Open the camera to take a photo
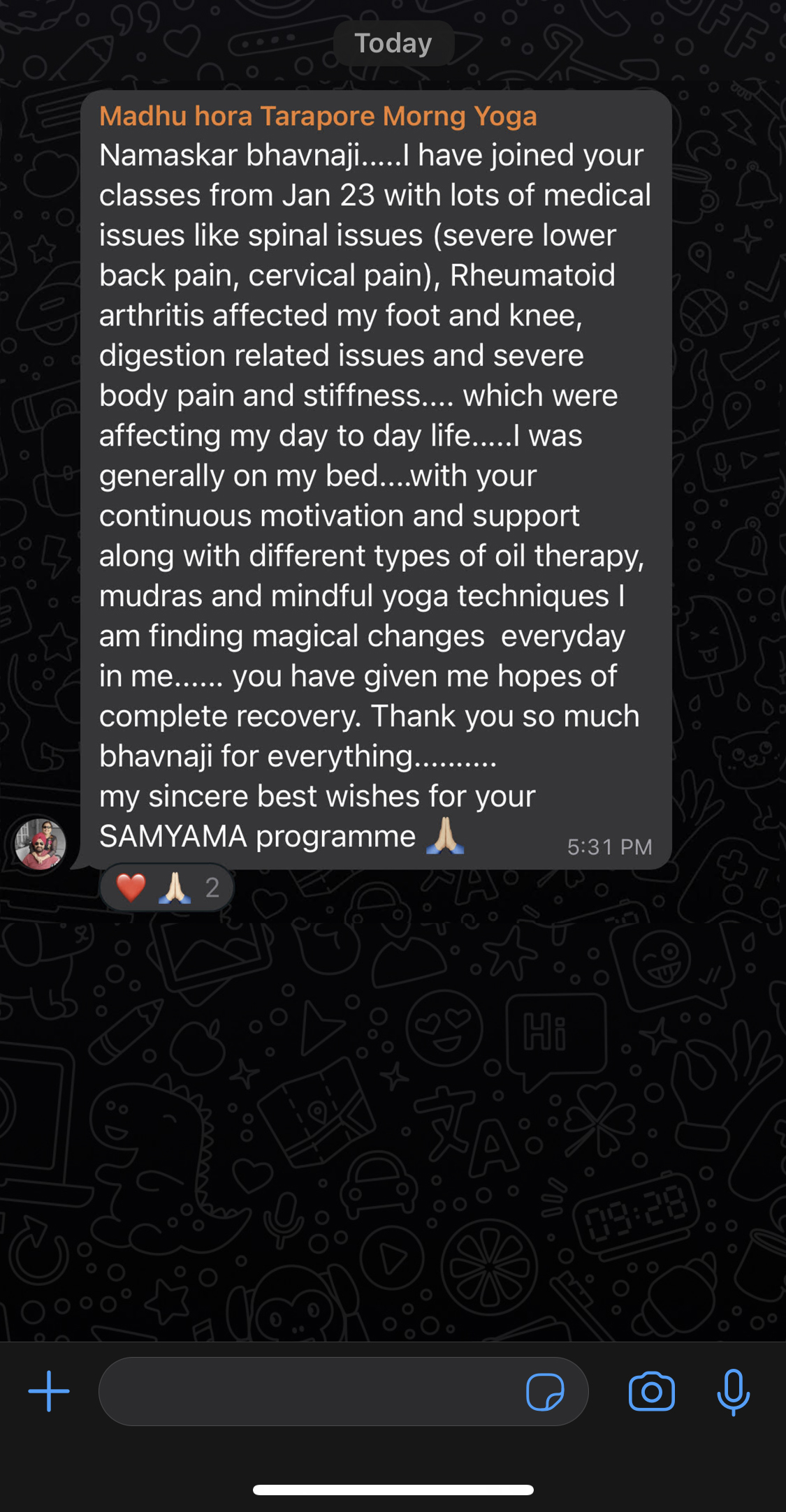 pos(651,1391)
